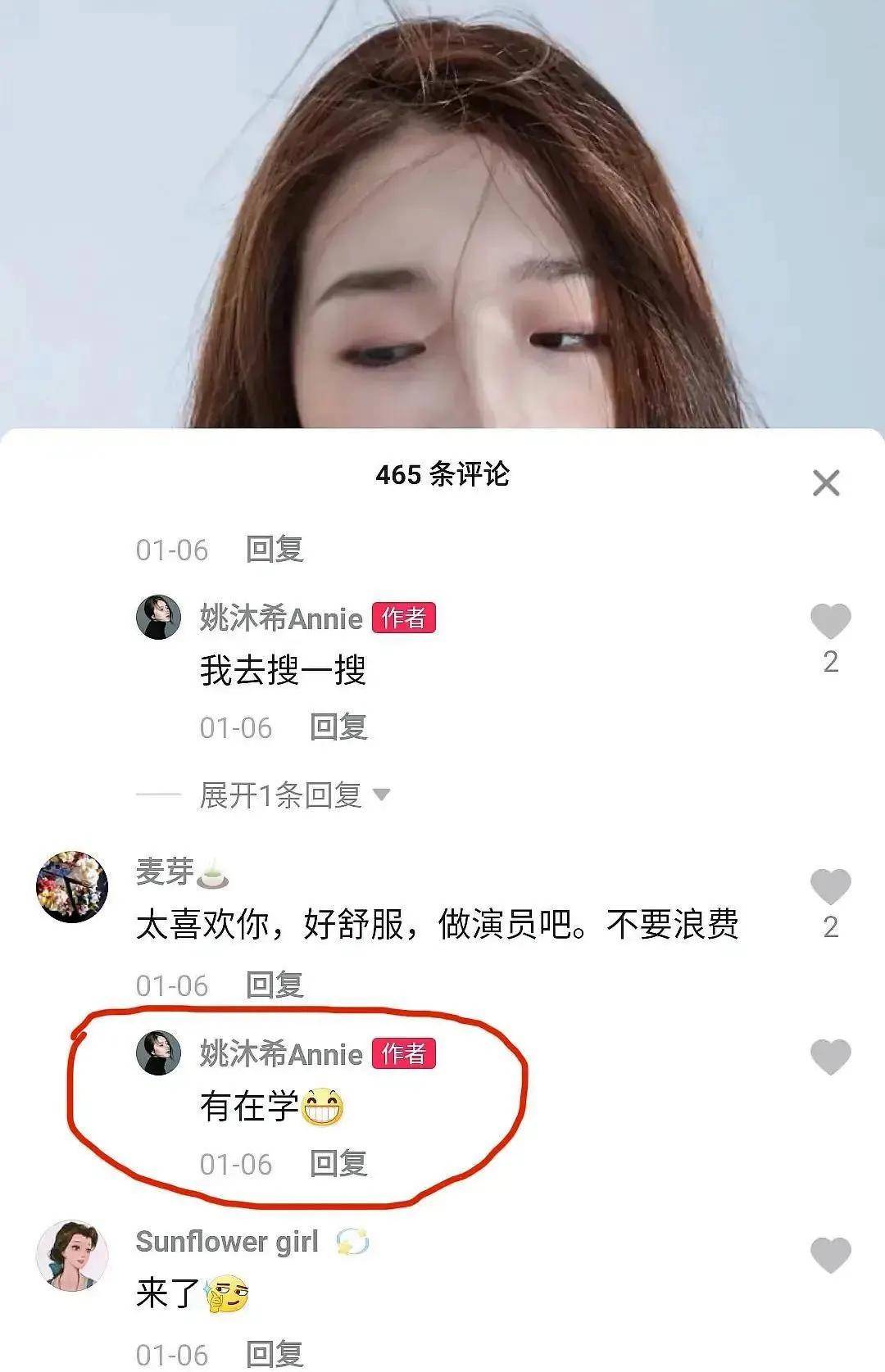Open the 麦芽 username link
The image size is (885, 1372).
tap(166, 872)
